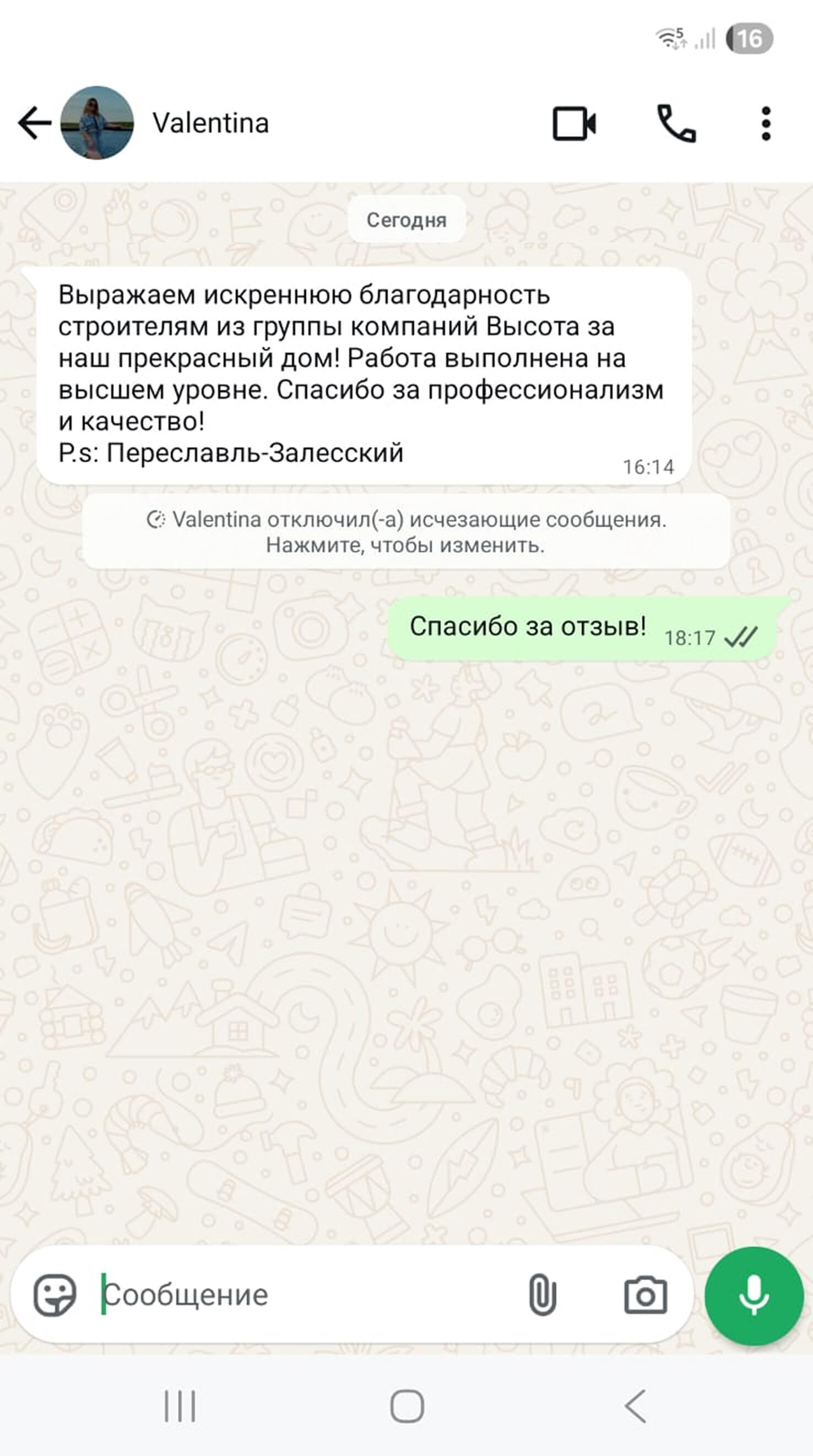The width and height of the screenshot is (813, 1456).
Task: Start a voice call with Valentina
Action: pyautogui.click(x=676, y=123)
